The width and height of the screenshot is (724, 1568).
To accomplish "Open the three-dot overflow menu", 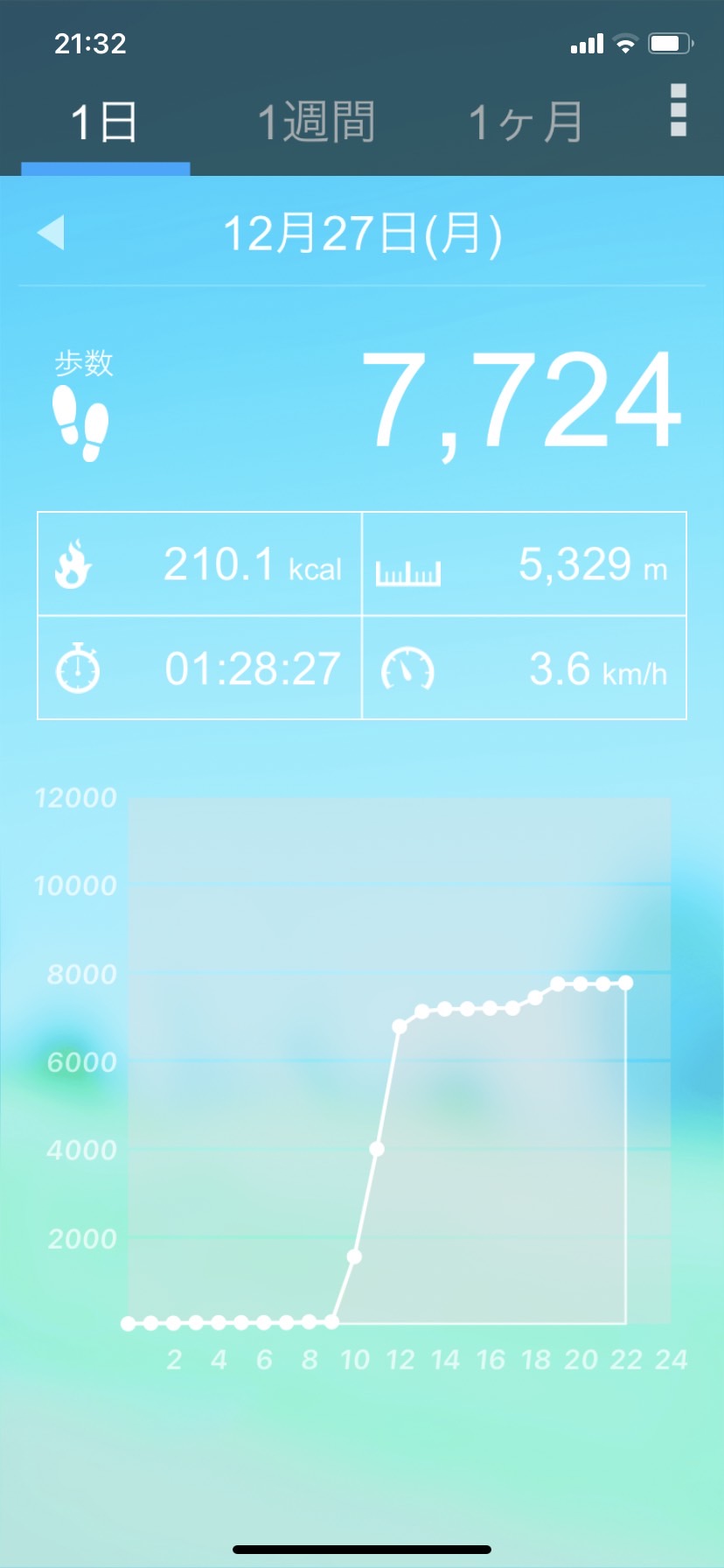I will (x=678, y=110).
